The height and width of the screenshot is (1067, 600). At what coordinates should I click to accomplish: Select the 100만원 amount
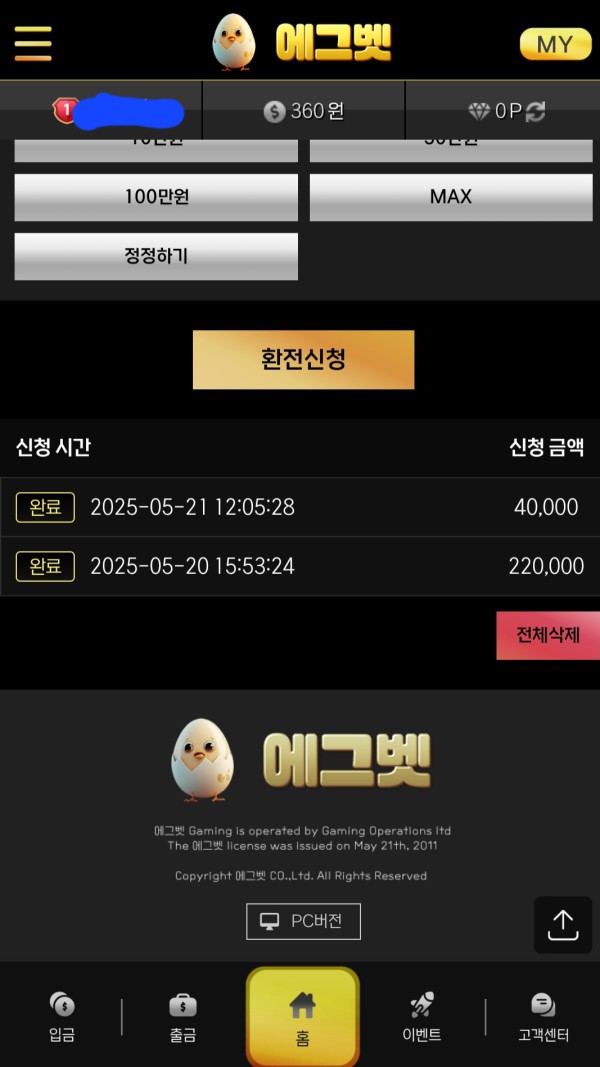point(156,197)
